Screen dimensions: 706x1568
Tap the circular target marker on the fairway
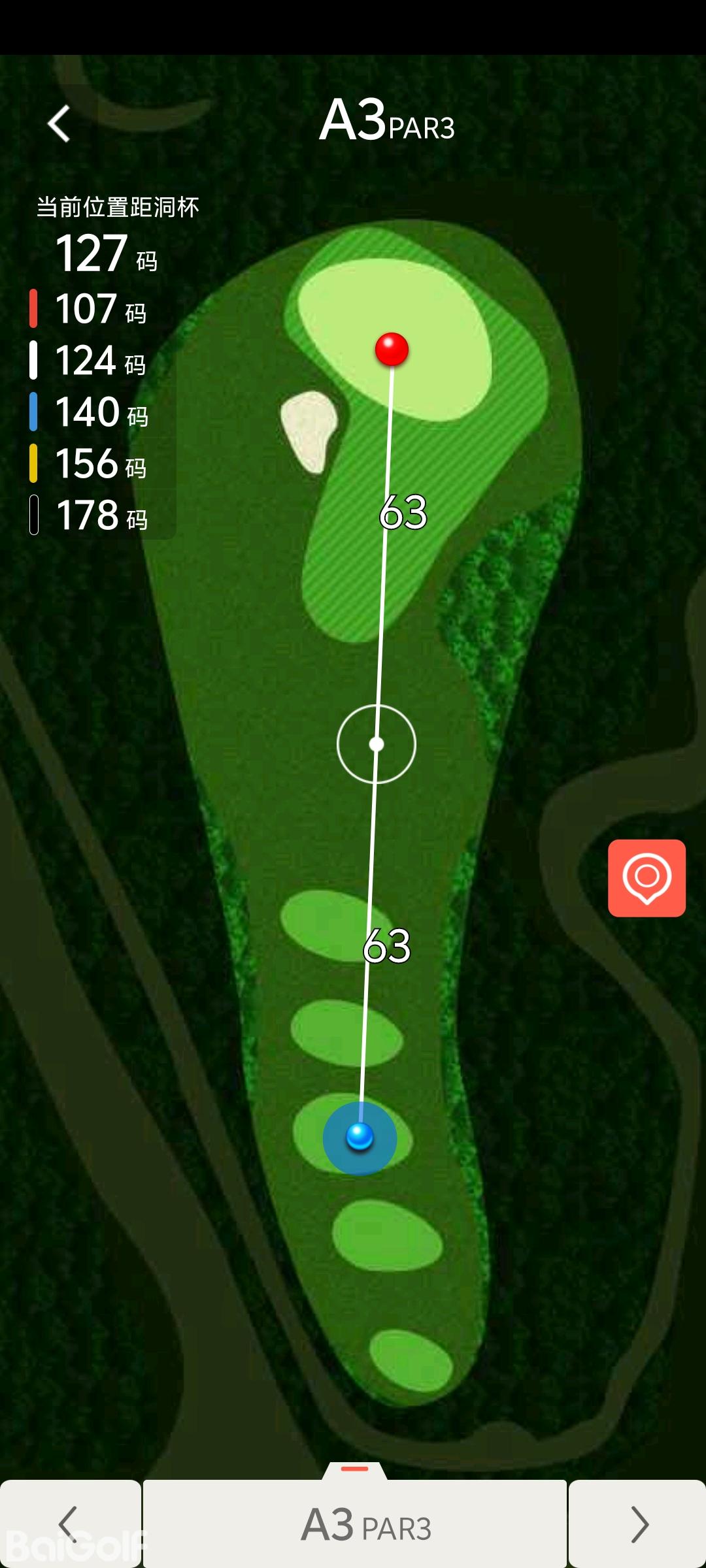[377, 744]
